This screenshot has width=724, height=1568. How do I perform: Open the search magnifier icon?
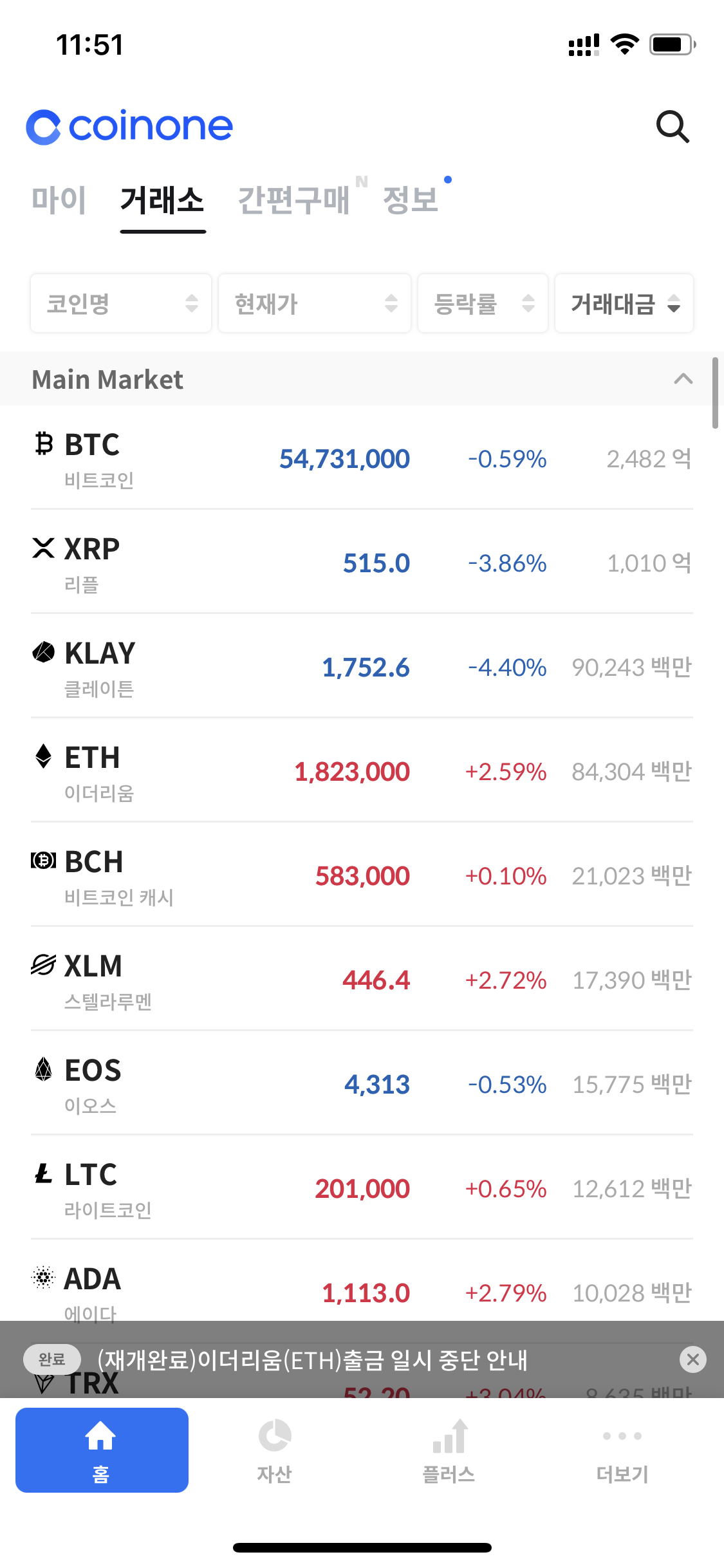pos(672,126)
